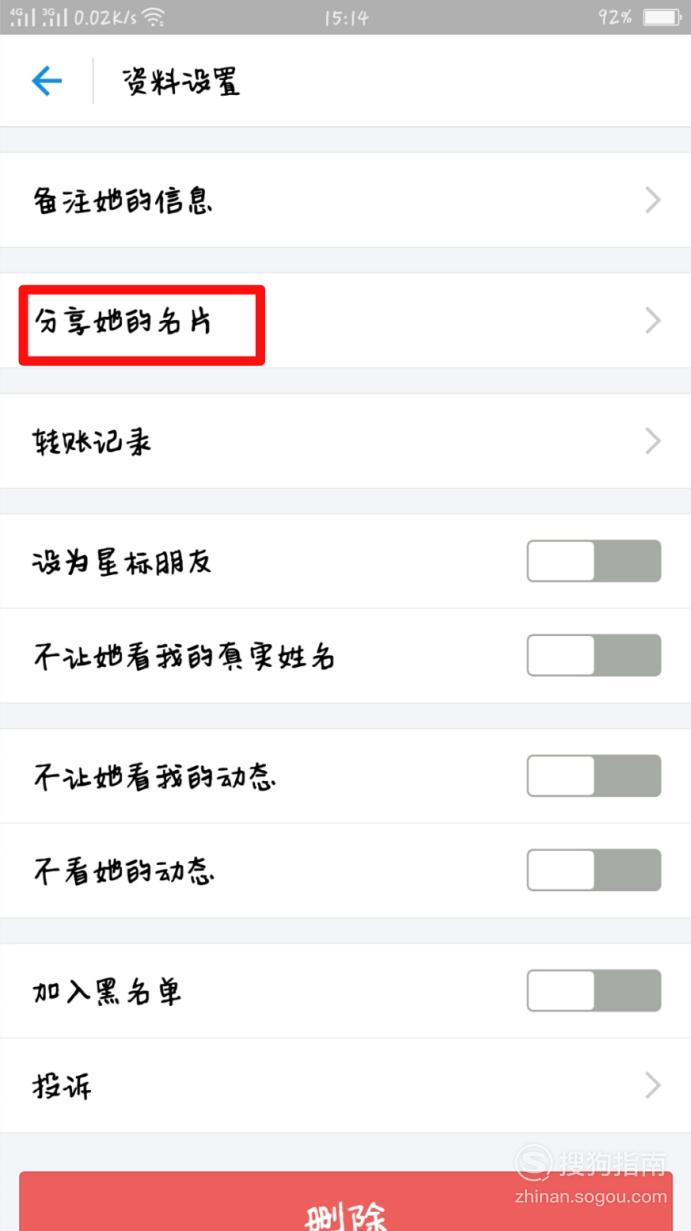The width and height of the screenshot is (691, 1231).
Task: Enable 不让她看我的真实姓名
Action: pyautogui.click(x=594, y=655)
